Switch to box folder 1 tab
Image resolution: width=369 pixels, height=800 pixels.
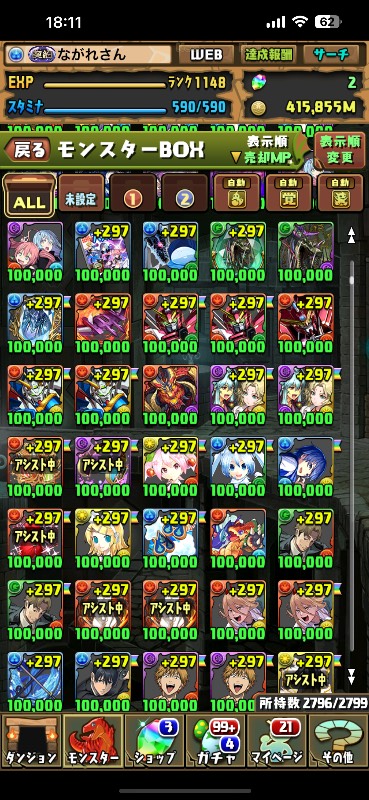point(133,194)
